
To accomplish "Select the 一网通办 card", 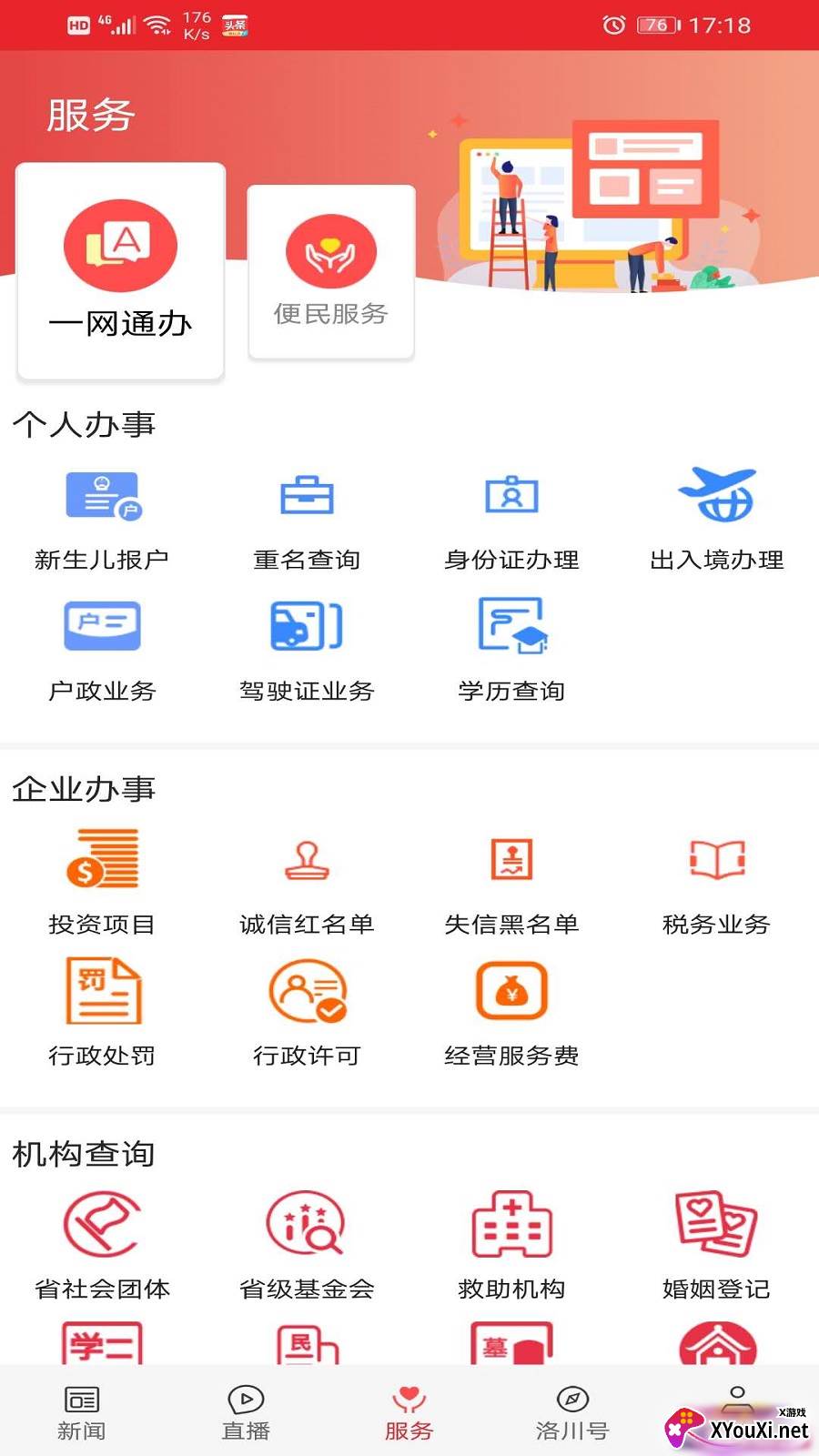I will pyautogui.click(x=120, y=271).
